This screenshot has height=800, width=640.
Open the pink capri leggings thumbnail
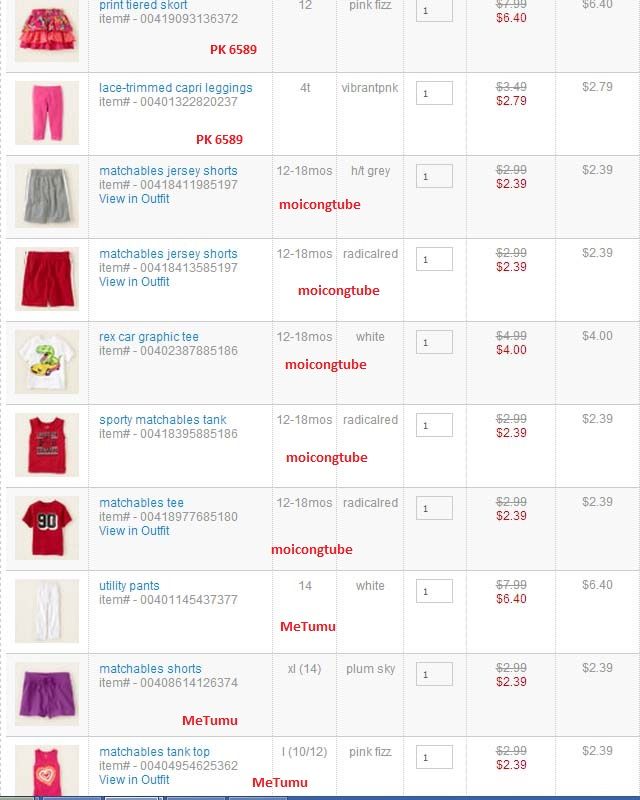[x=47, y=113]
